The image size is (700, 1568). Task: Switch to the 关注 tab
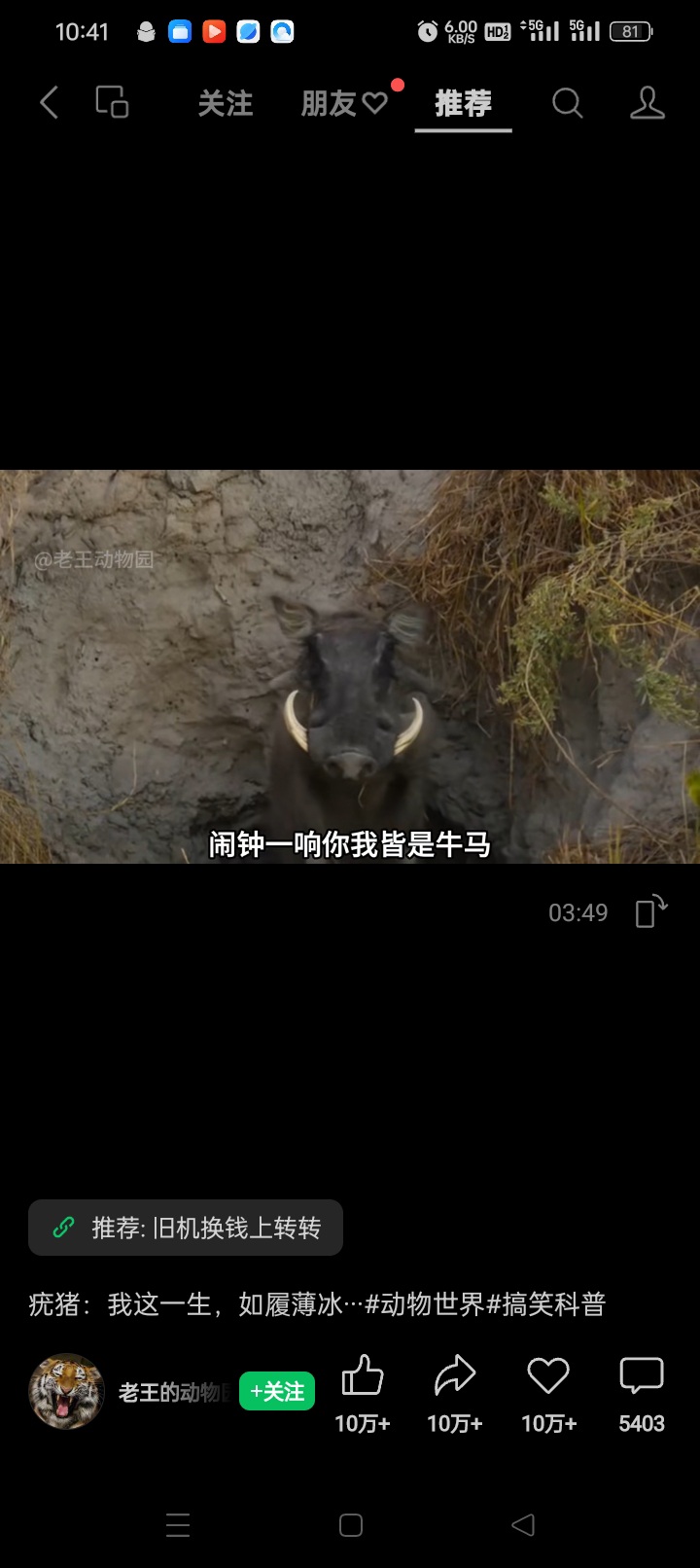pyautogui.click(x=226, y=103)
